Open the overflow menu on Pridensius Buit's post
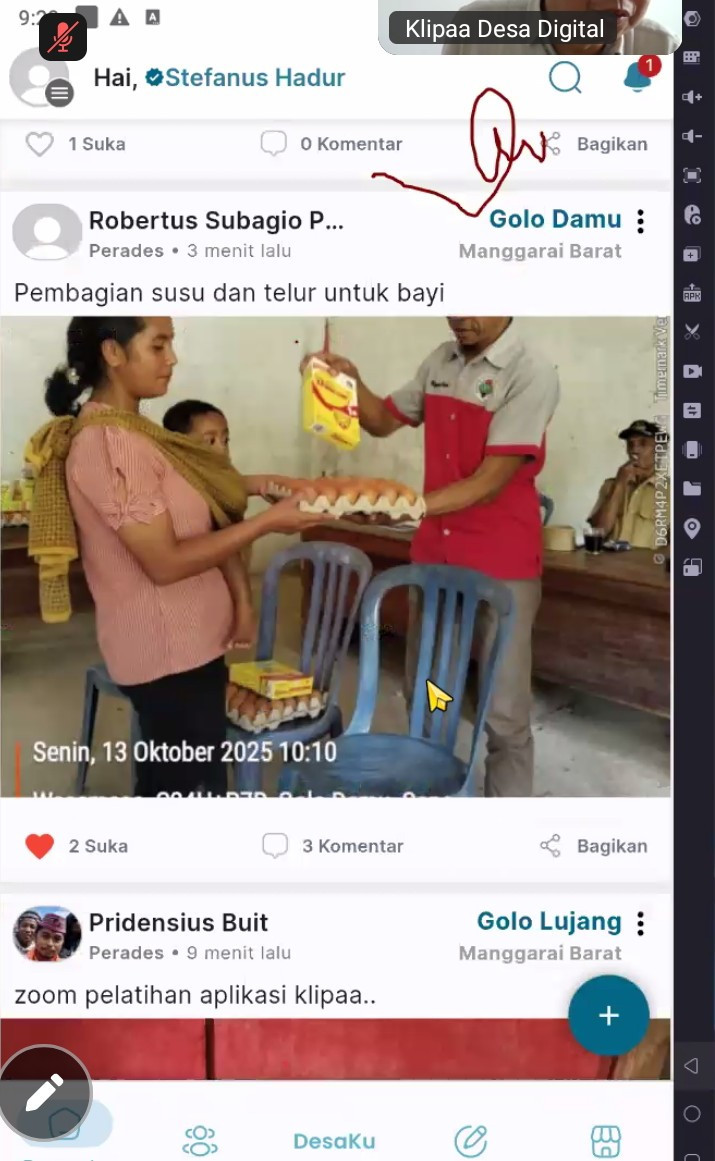Viewport: 715px width, 1161px height. (x=641, y=923)
